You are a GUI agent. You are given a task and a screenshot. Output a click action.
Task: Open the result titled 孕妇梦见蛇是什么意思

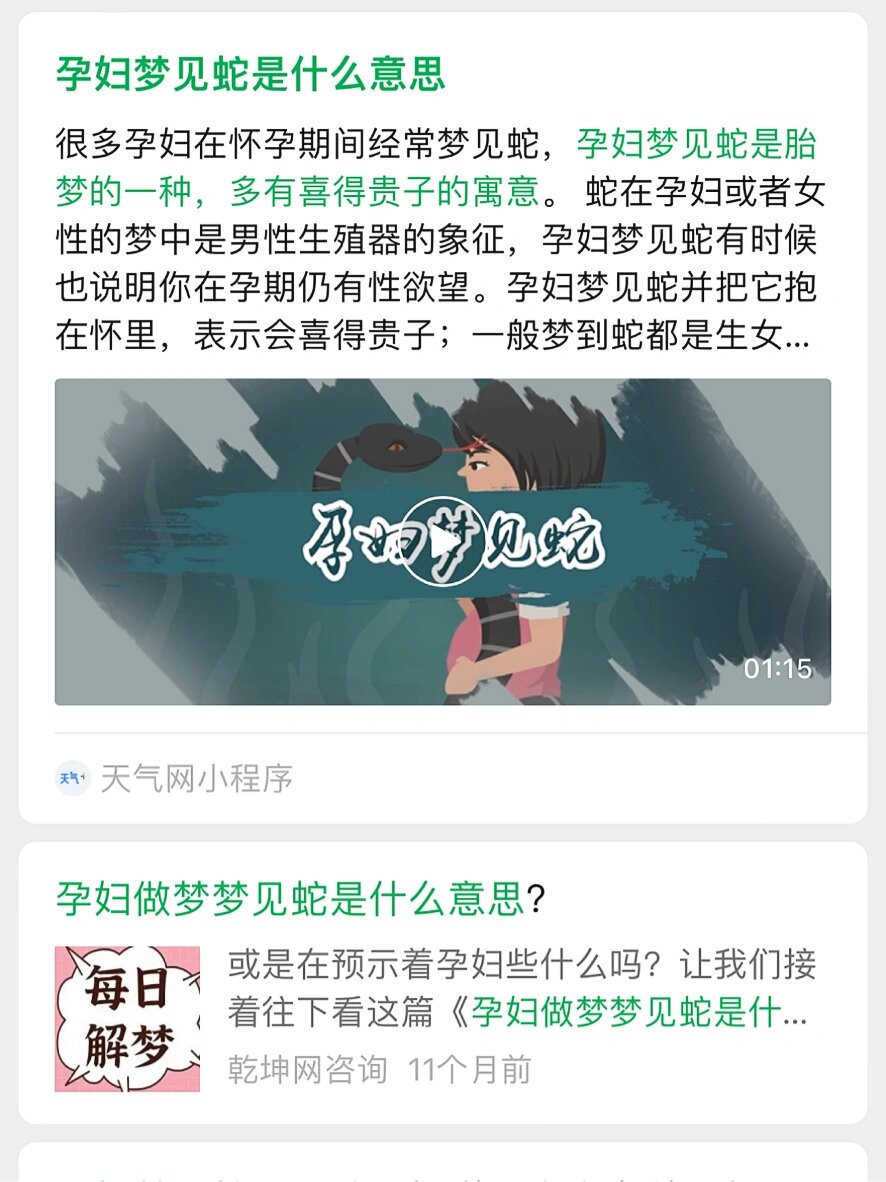pyautogui.click(x=250, y=75)
